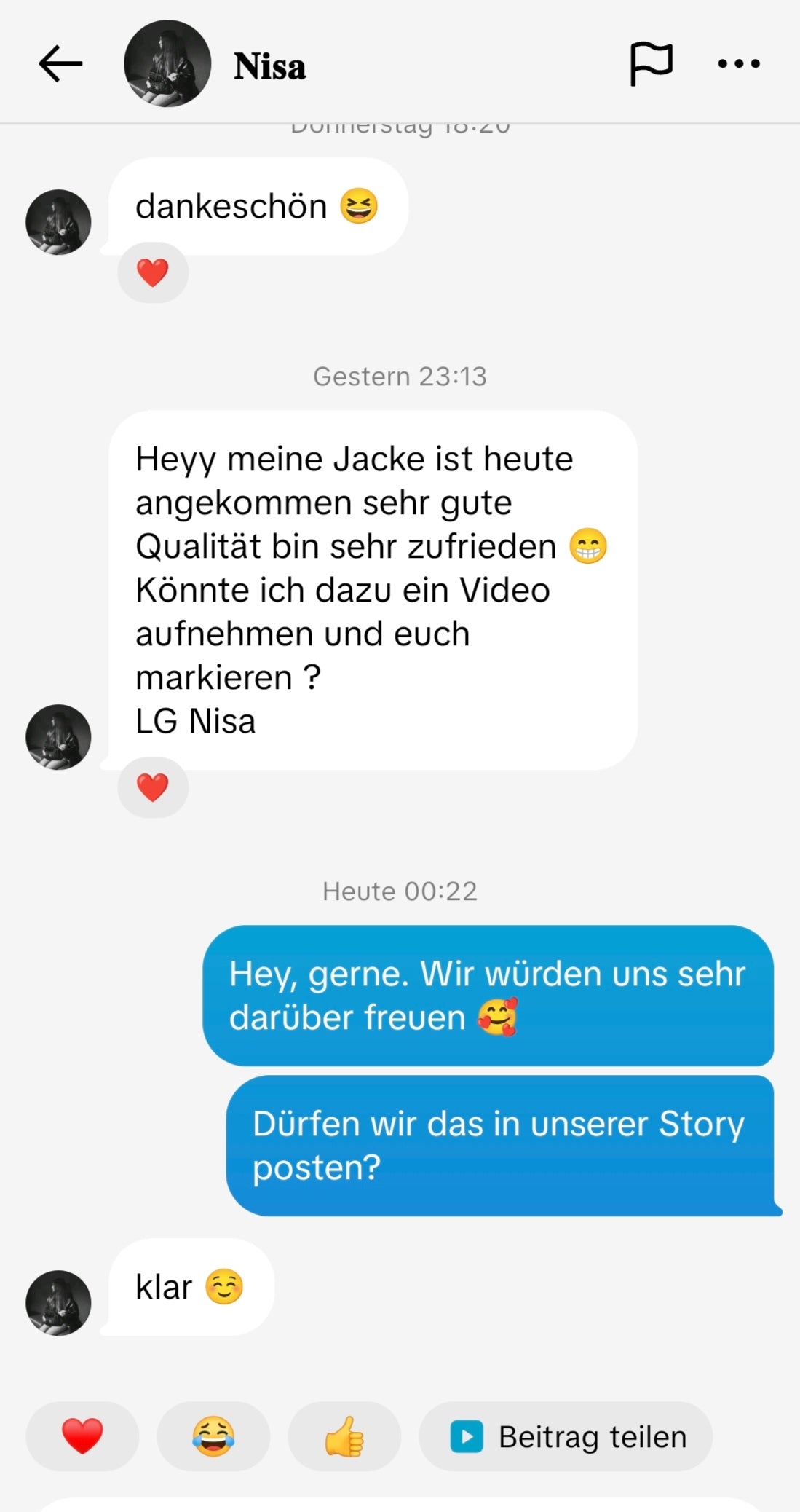Viewport: 800px width, 1512px height.
Task: Tap the heart reaction under dankeschön message
Action: click(x=153, y=273)
